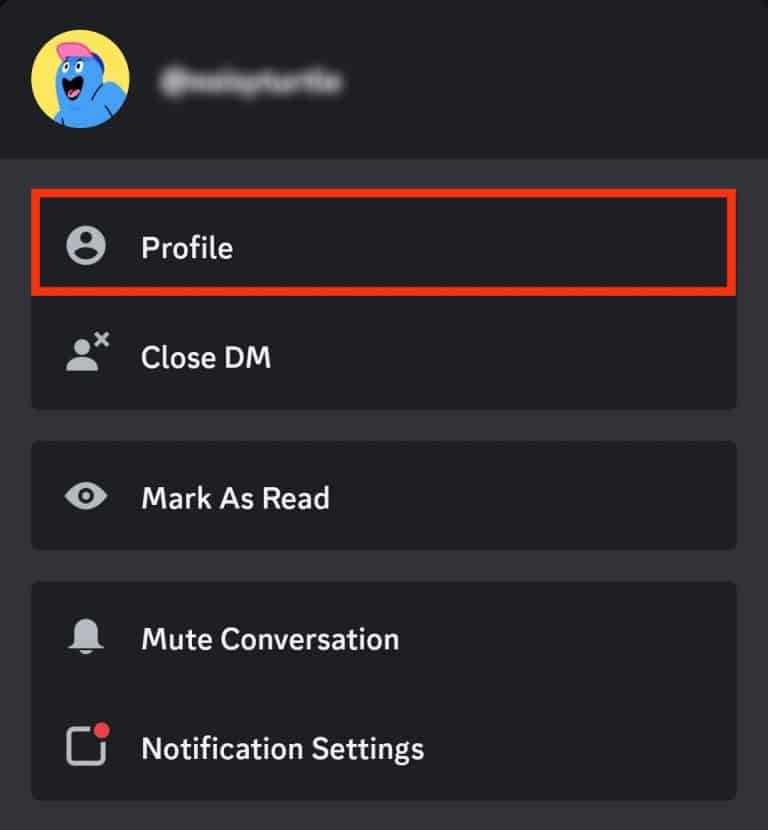Toggle conversation mute state
This screenshot has height=830, width=768.
click(x=270, y=637)
